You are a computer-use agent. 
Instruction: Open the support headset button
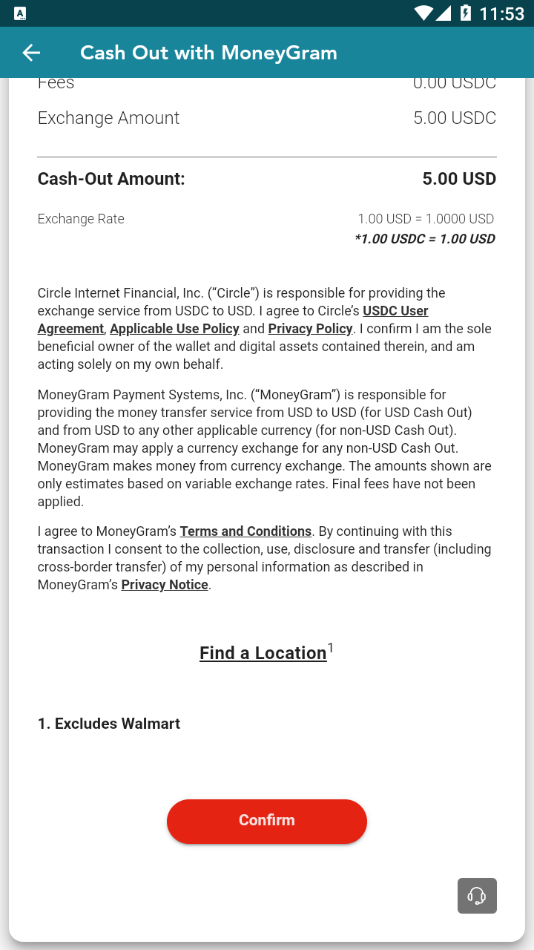477,895
